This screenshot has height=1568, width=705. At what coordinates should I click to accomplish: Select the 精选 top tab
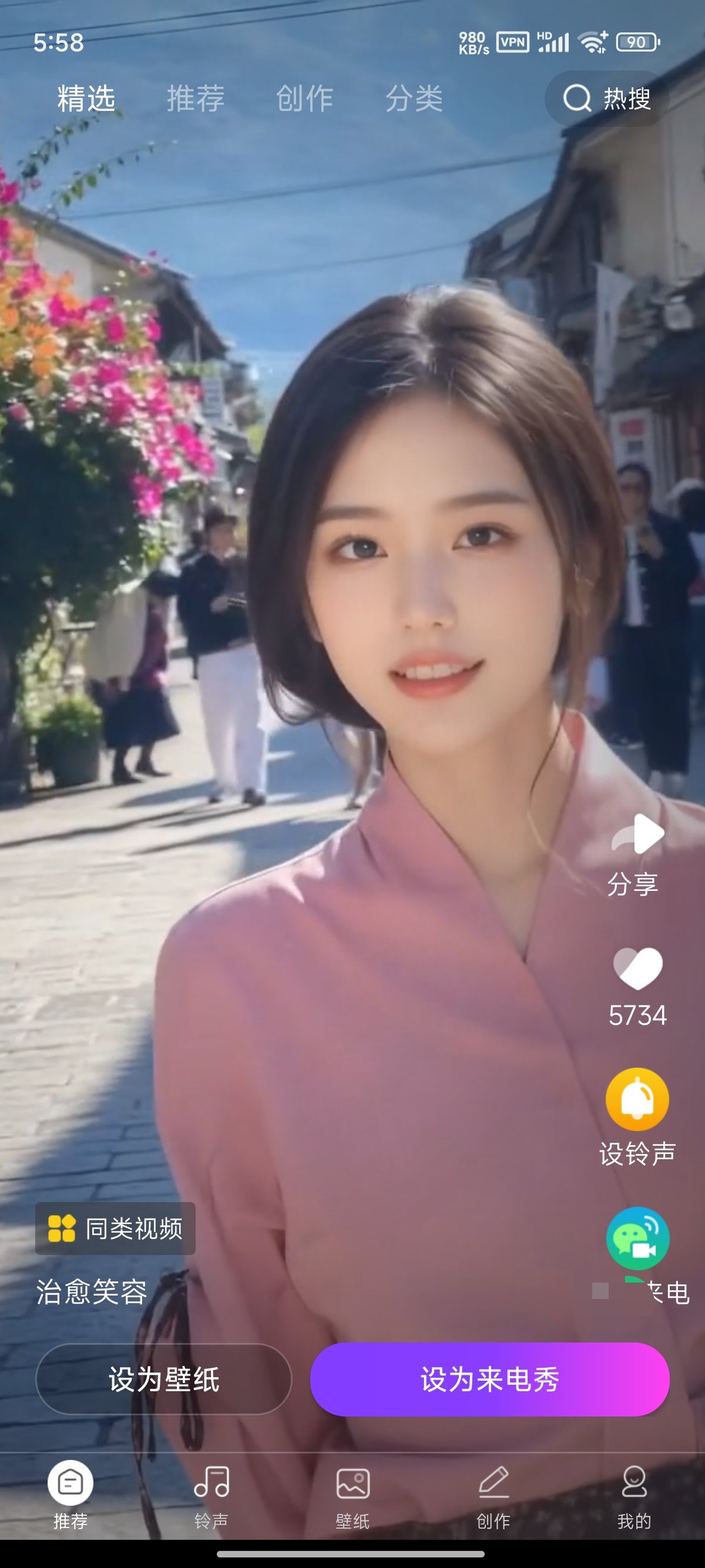[86, 99]
